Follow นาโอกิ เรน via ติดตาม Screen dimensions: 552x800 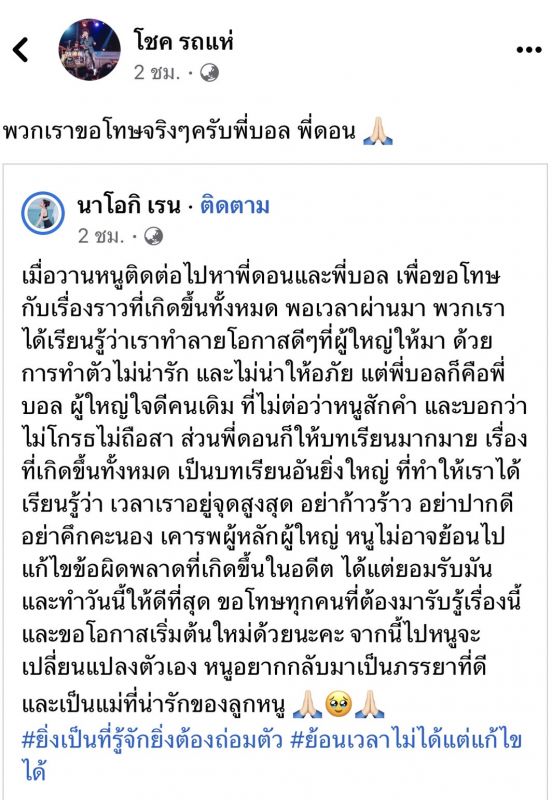coord(235,206)
